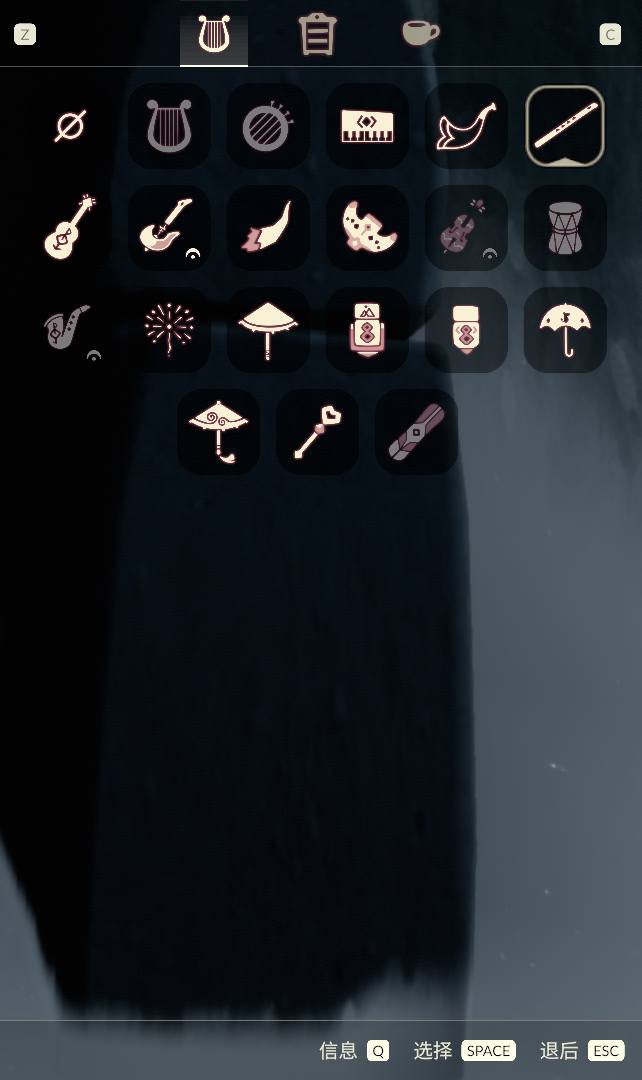Choose the acoustic guitar
This screenshot has height=1080, width=642.
tap(70, 227)
